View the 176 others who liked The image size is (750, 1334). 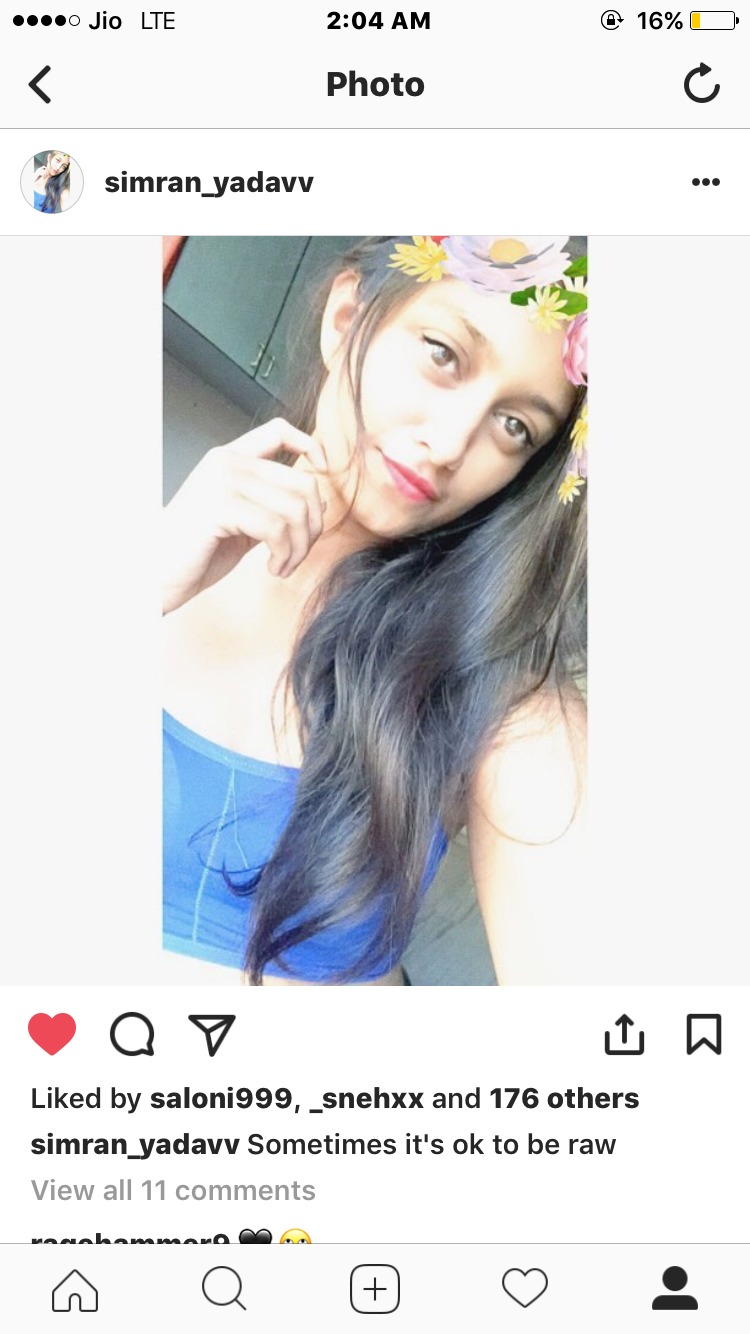564,1098
